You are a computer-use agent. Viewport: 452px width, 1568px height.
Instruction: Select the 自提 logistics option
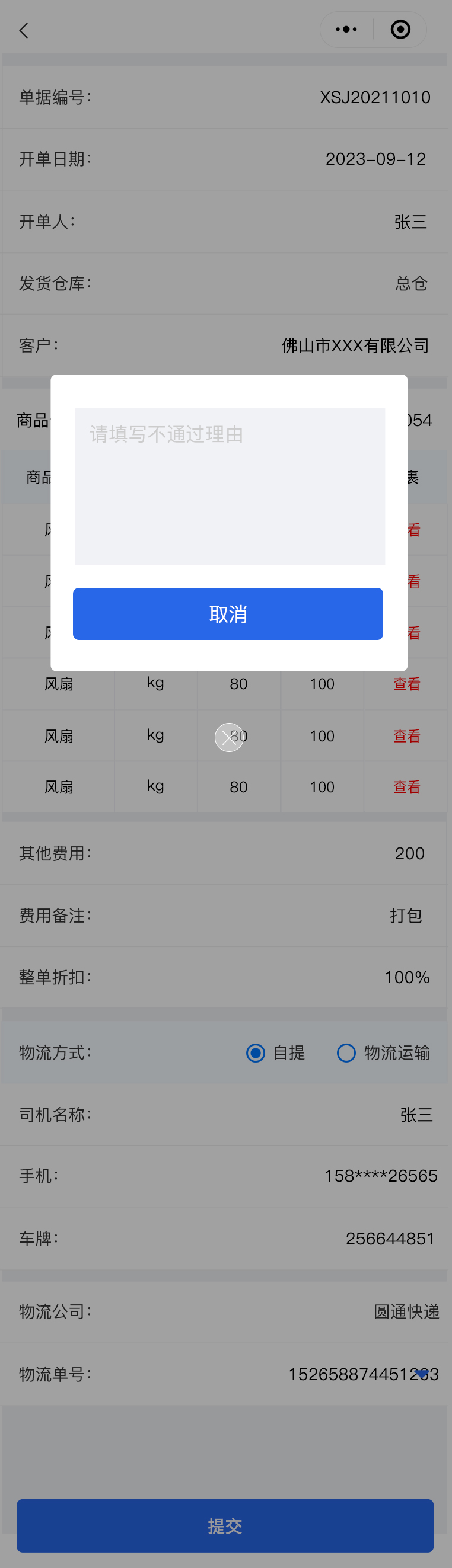[256, 1052]
